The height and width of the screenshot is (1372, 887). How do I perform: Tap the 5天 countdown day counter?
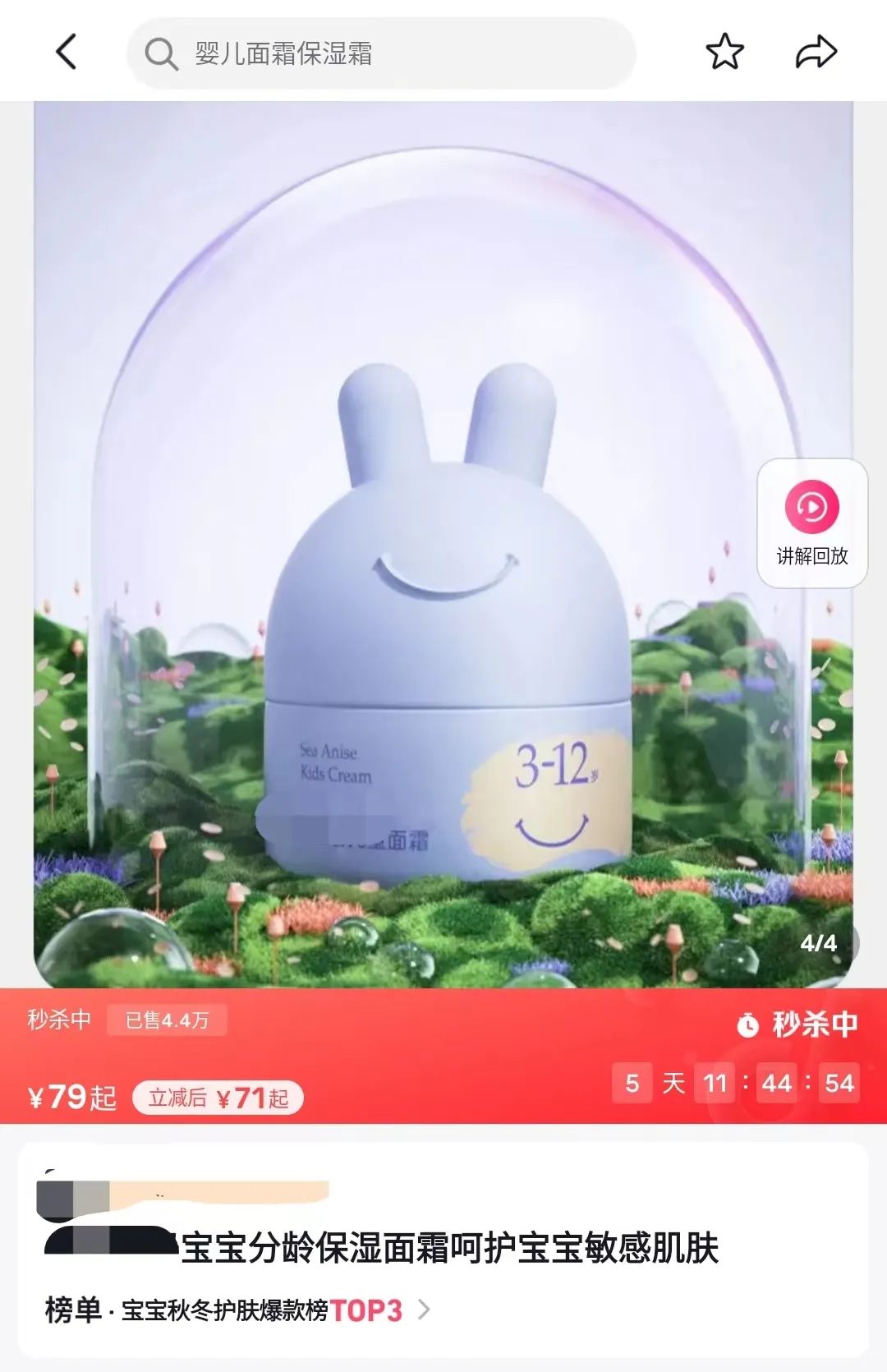pos(647,1084)
